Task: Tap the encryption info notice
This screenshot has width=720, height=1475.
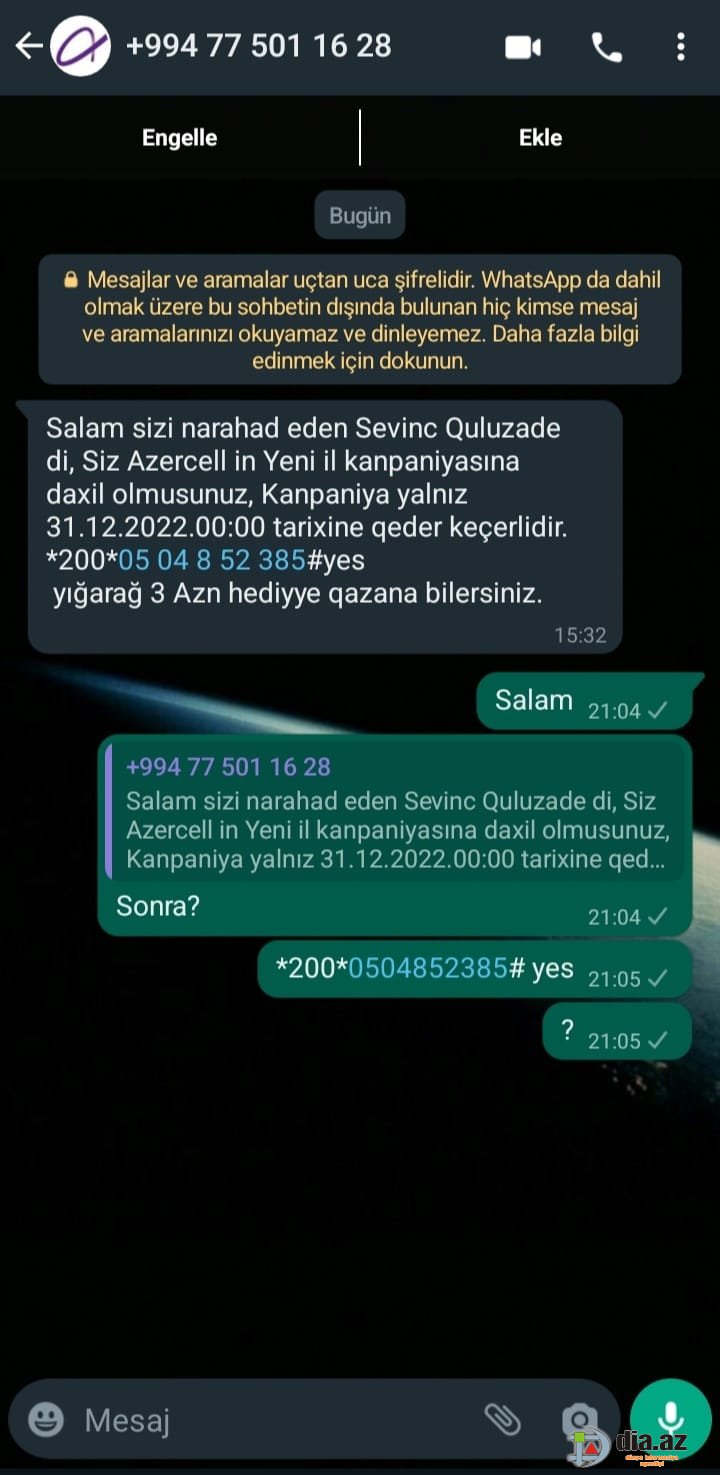Action: pos(360,319)
